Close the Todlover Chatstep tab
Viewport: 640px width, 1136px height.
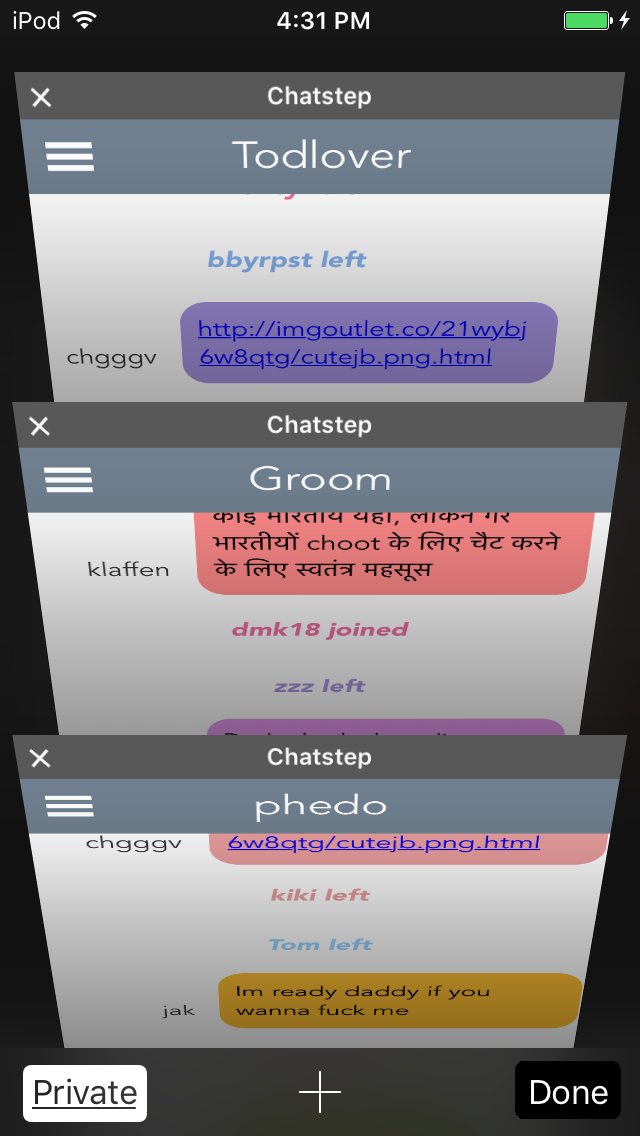coord(41,97)
